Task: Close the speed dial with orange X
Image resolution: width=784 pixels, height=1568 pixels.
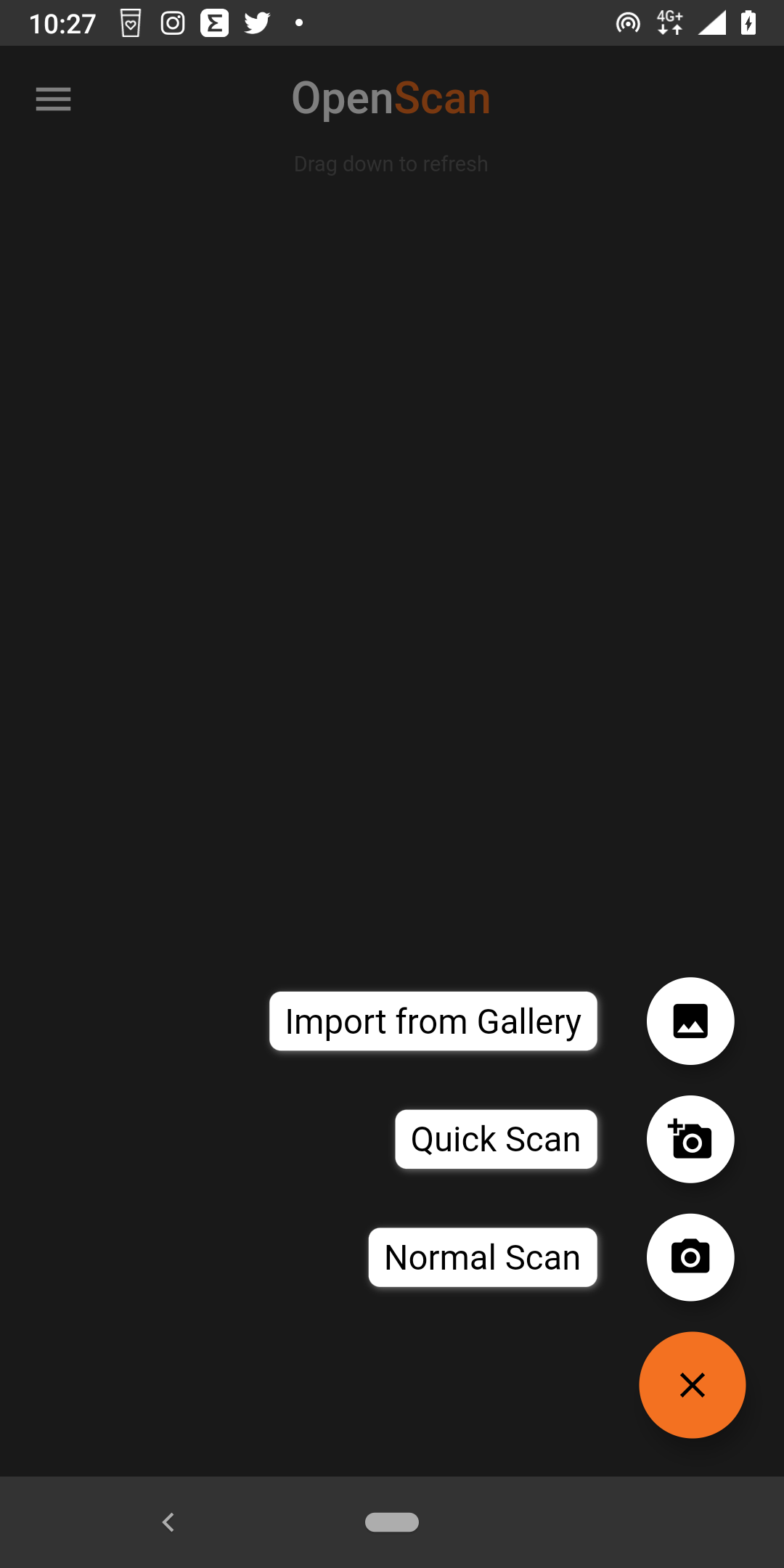Action: tap(692, 1385)
